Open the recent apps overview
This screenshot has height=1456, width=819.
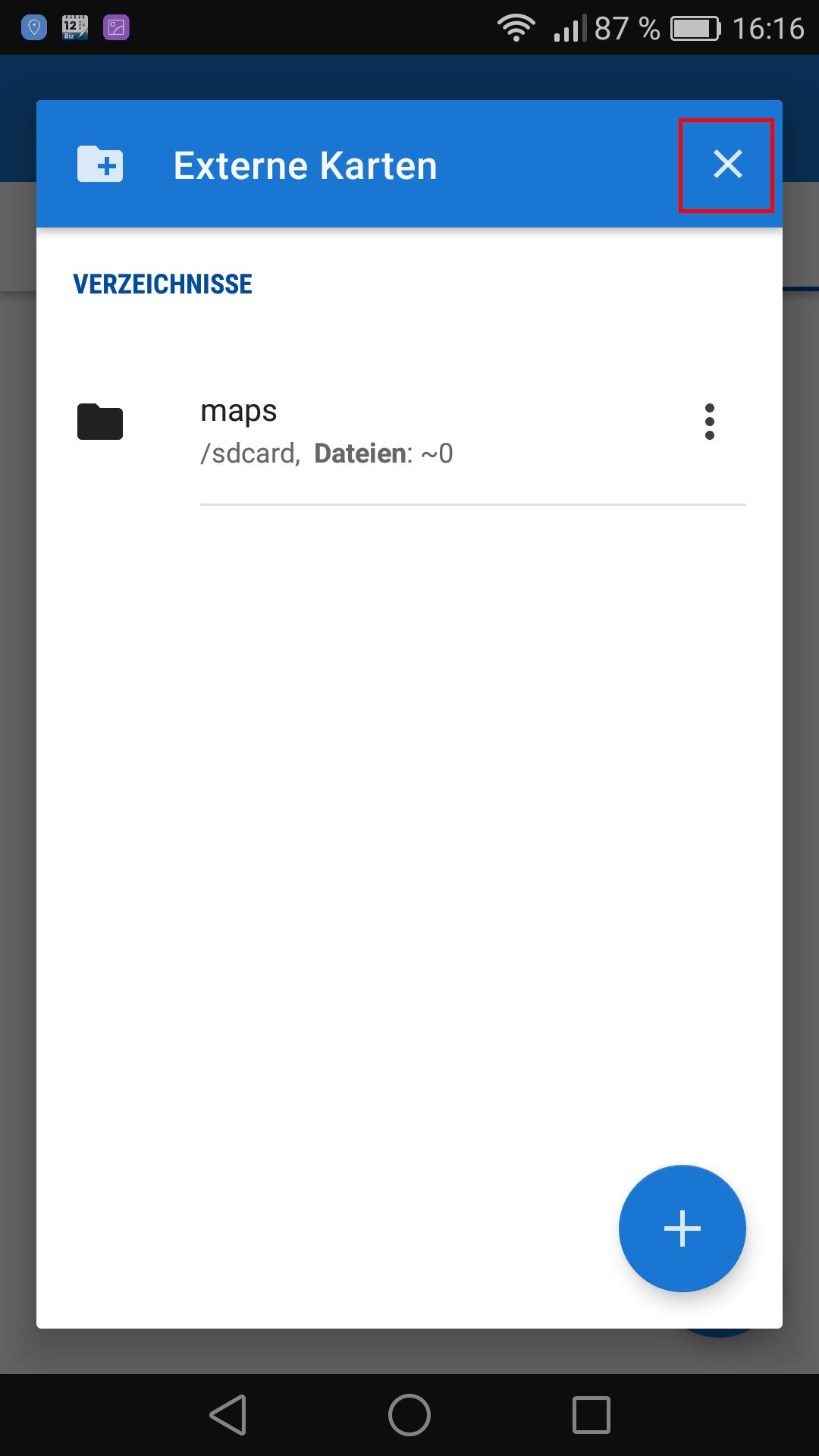click(591, 1415)
